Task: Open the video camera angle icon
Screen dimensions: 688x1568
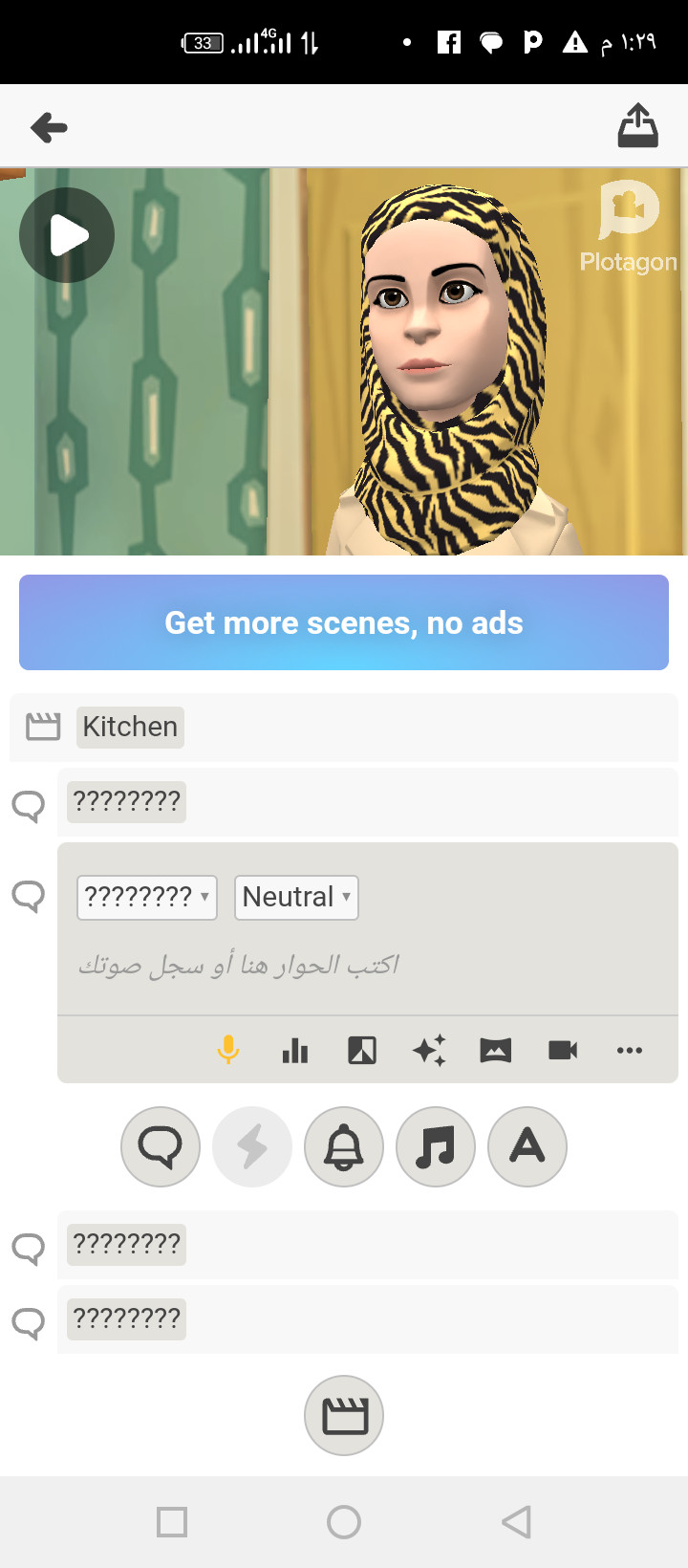Action: pyautogui.click(x=563, y=1050)
